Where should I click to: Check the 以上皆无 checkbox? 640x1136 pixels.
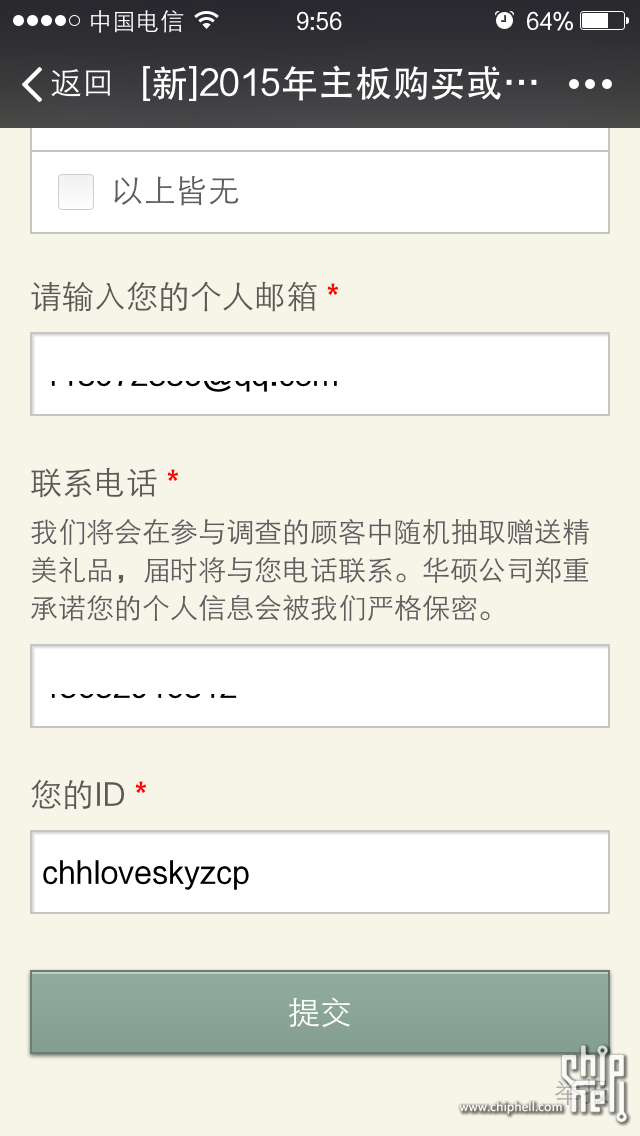[76, 192]
